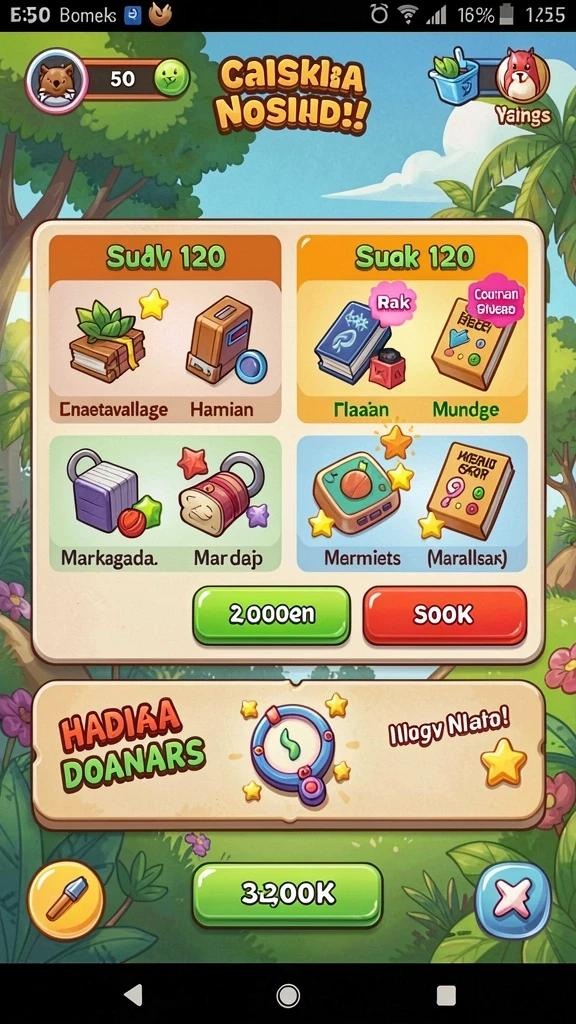Go back with the system back button
Viewport: 576px width, 1024px height.
coord(133,995)
